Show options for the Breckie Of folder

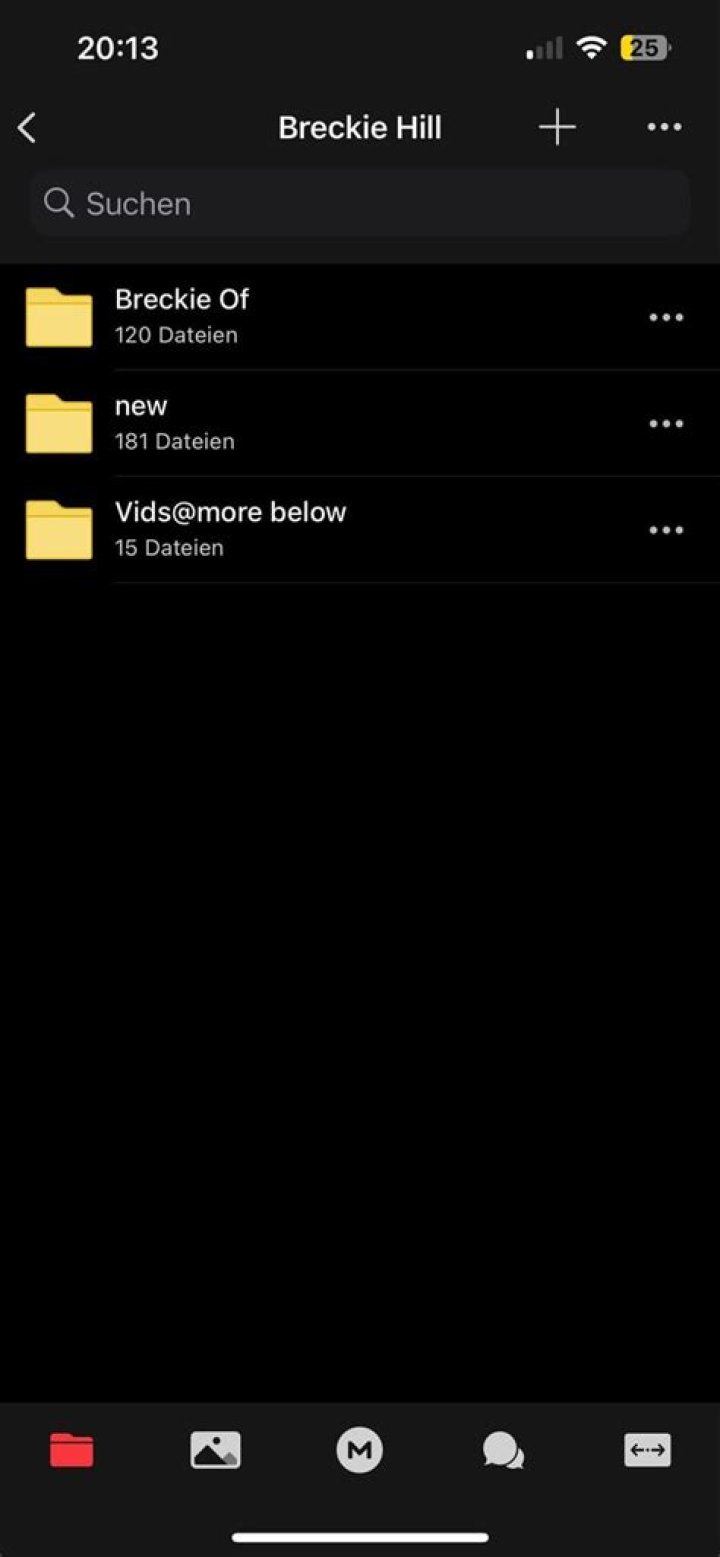666,317
